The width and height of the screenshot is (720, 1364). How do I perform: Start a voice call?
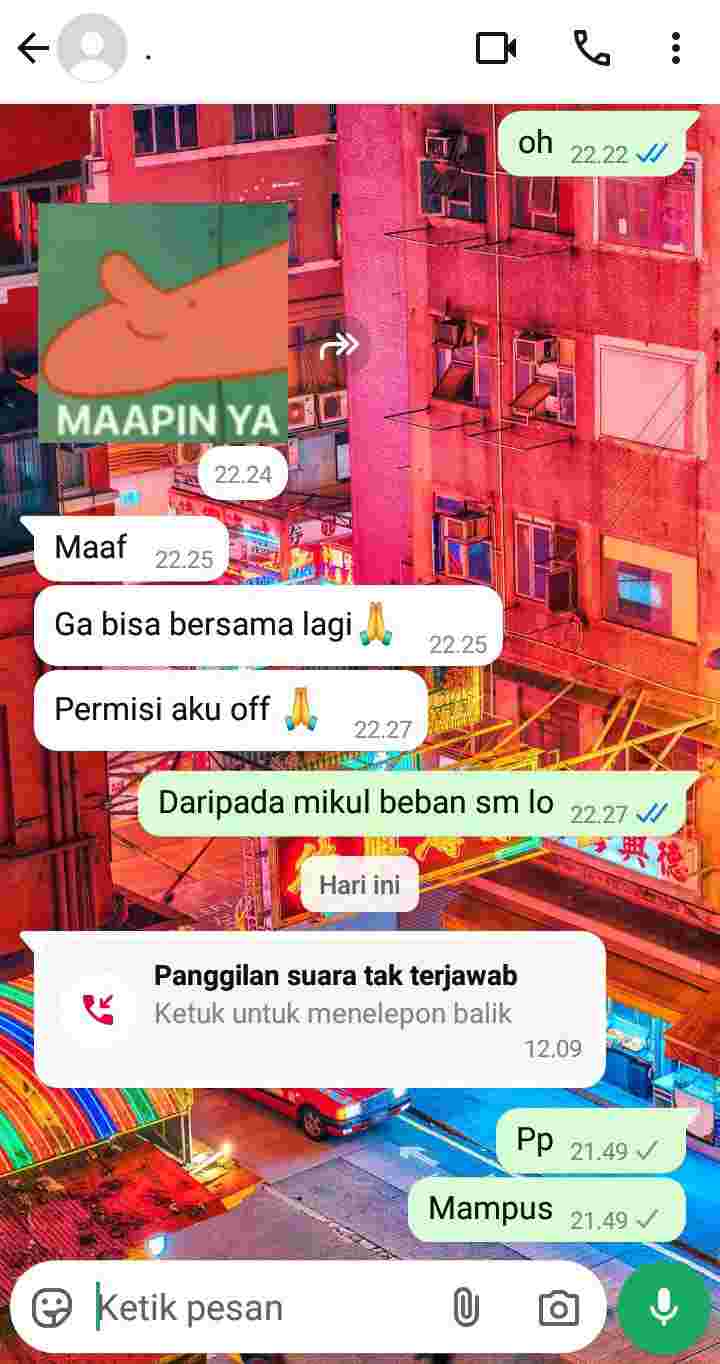pyautogui.click(x=592, y=48)
